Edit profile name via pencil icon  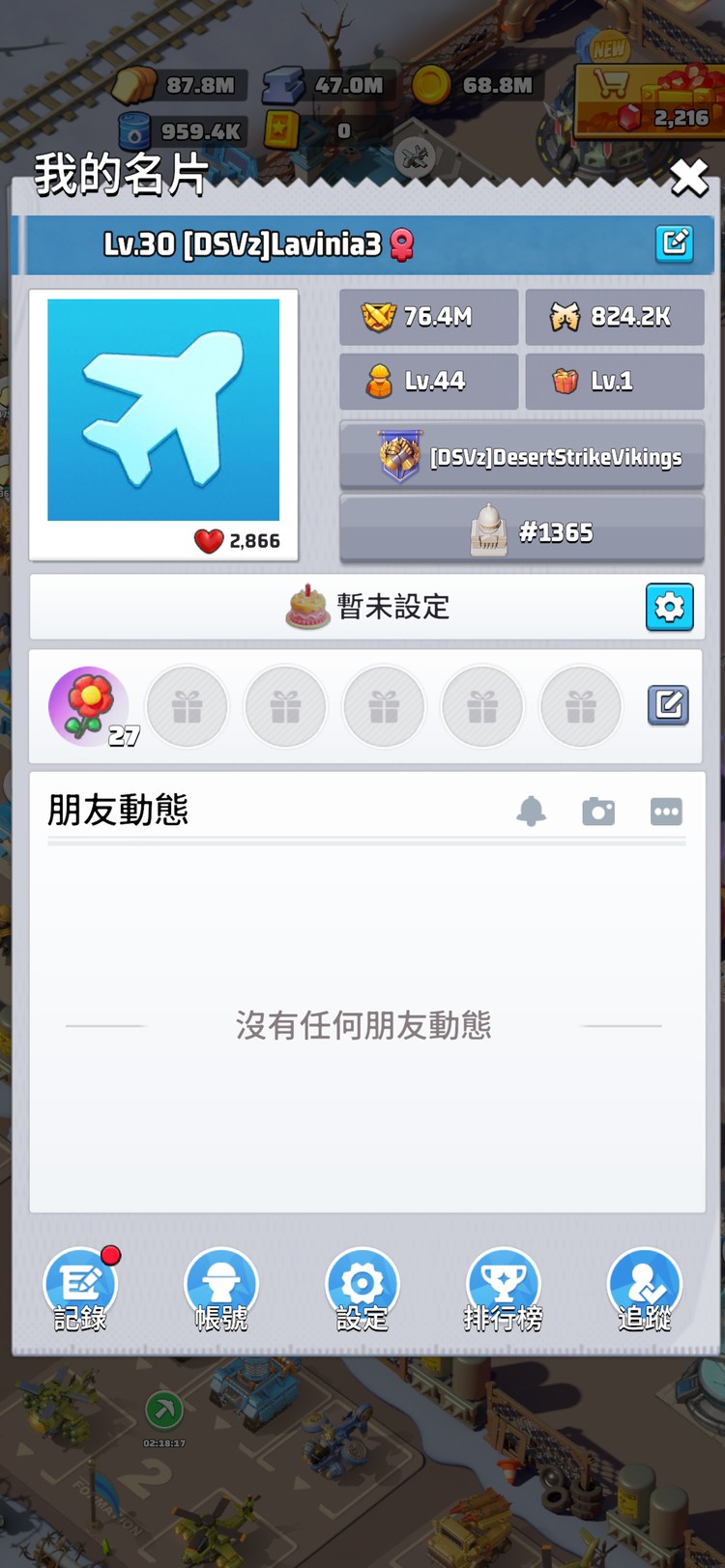click(676, 244)
